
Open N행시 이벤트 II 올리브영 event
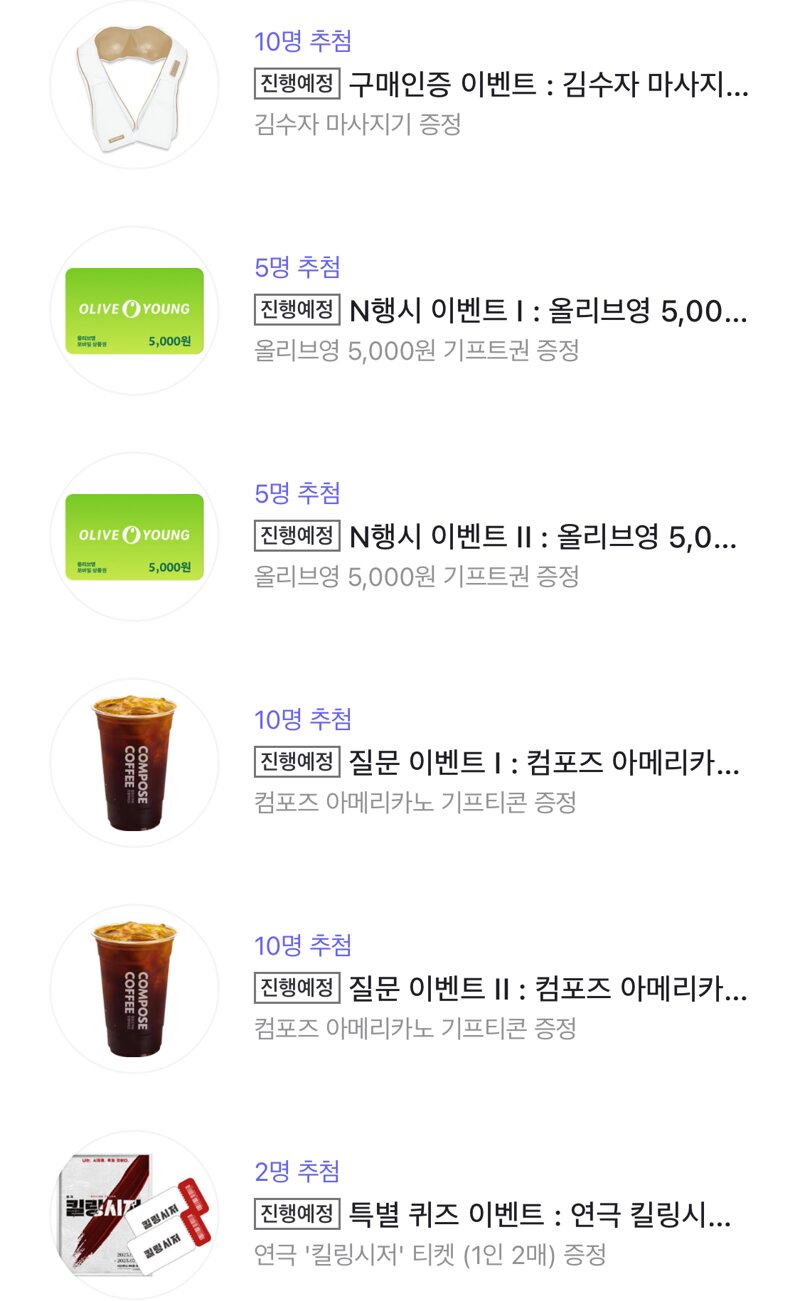coord(400,536)
